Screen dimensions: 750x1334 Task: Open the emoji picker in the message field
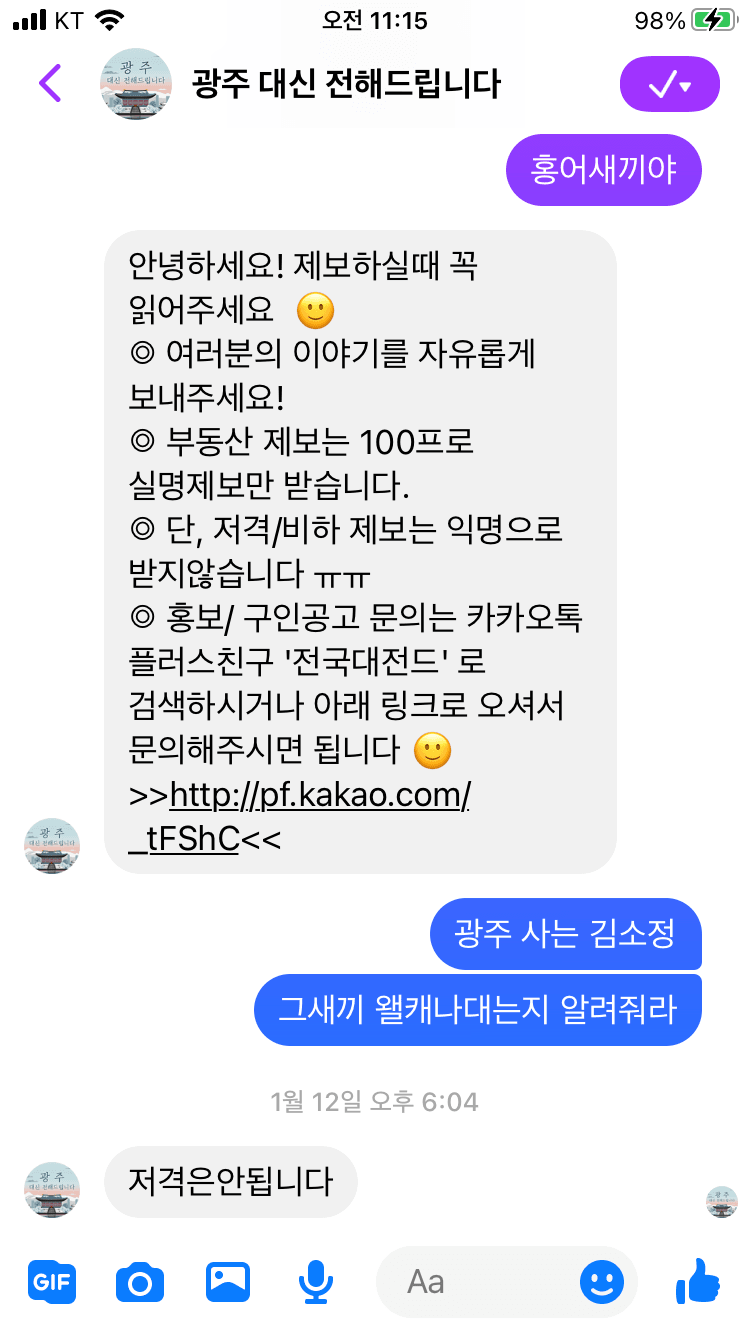[x=601, y=1281]
